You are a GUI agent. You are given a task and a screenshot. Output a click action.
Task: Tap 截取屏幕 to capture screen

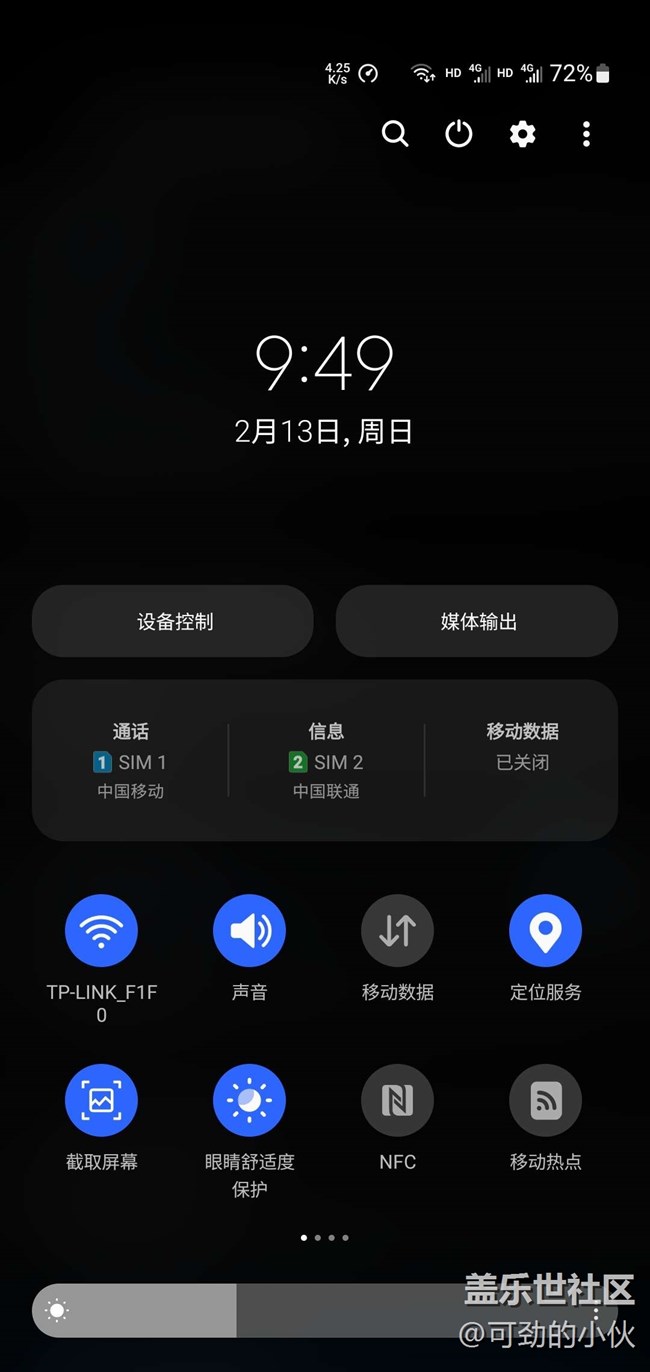tap(101, 1101)
